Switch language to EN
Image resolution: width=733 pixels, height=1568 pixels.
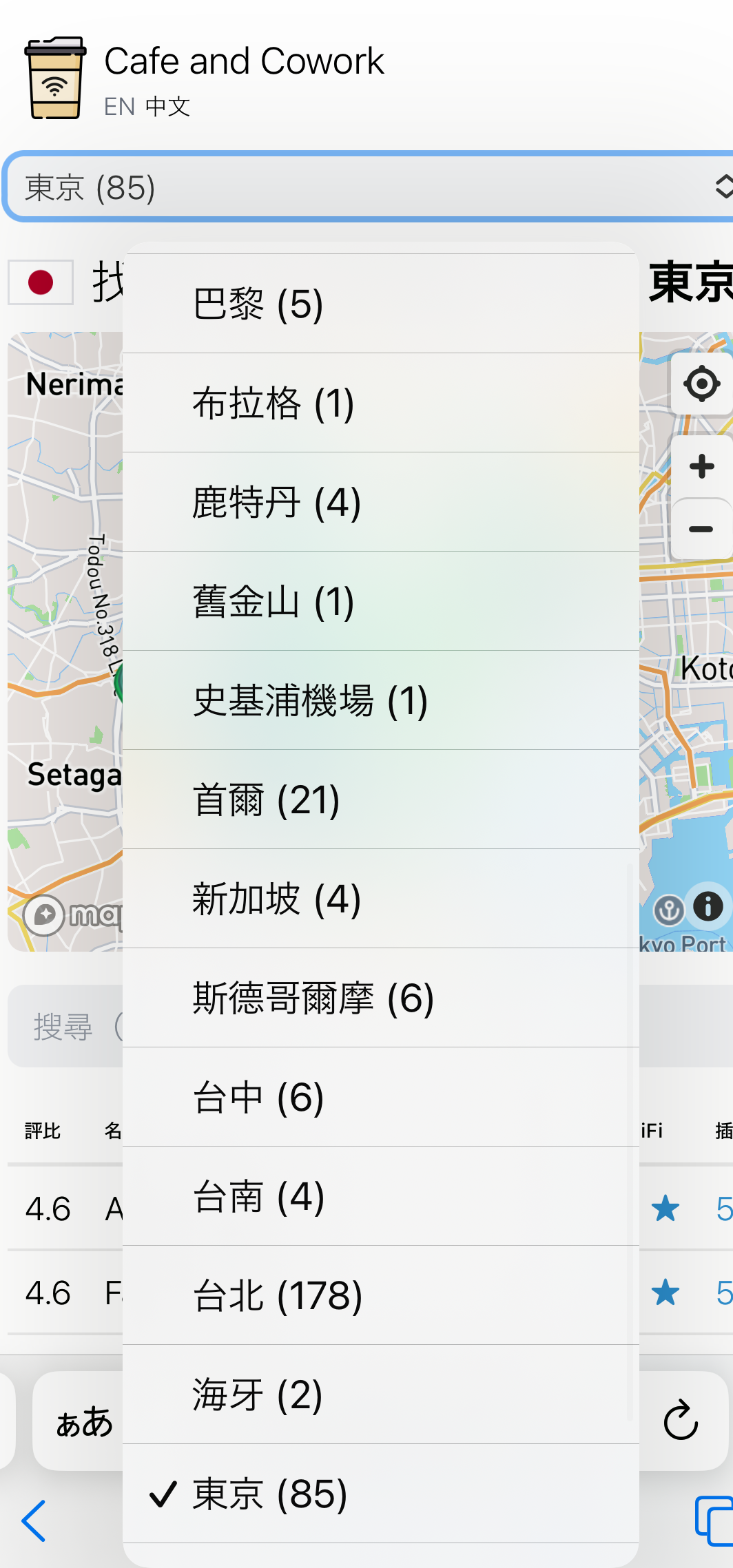click(119, 107)
